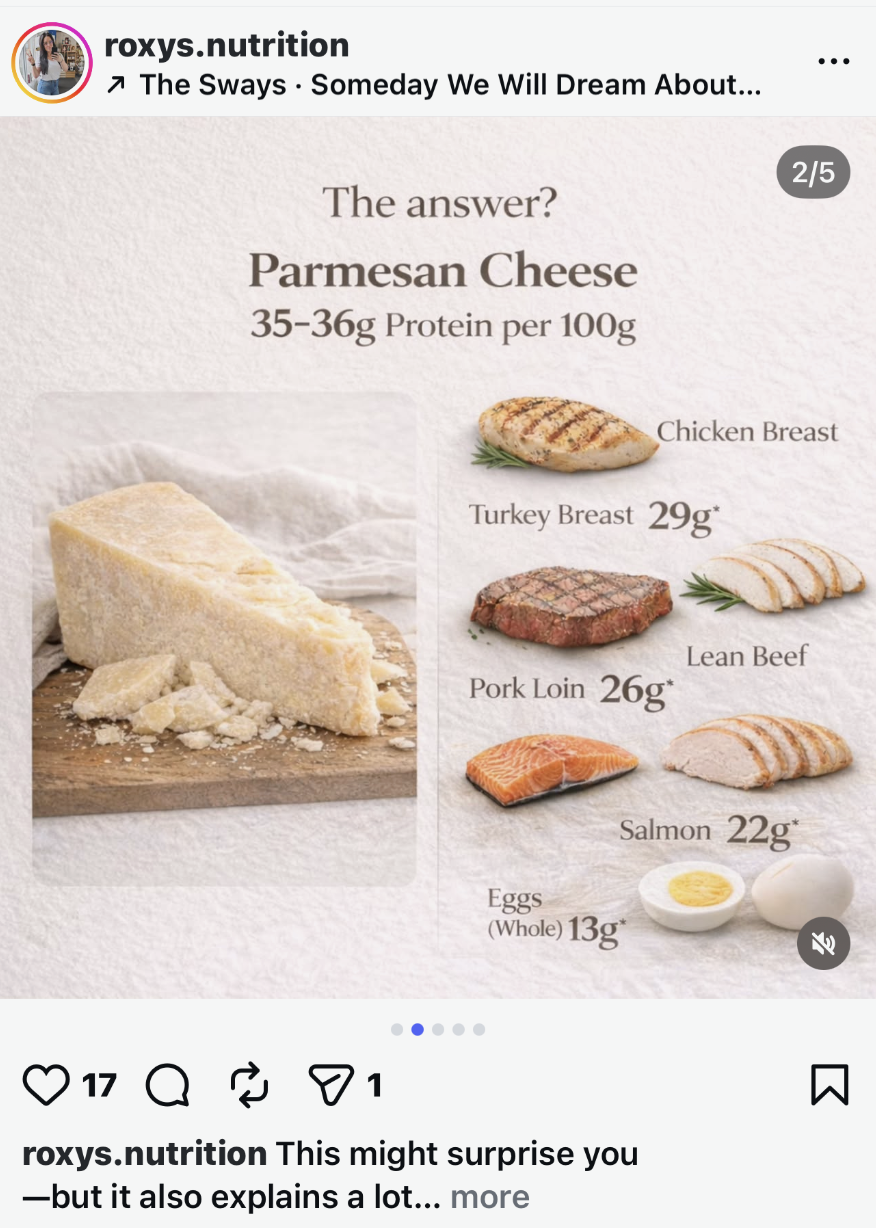Share the post via paper plane icon
The width and height of the screenshot is (876, 1228).
click(x=327, y=1085)
